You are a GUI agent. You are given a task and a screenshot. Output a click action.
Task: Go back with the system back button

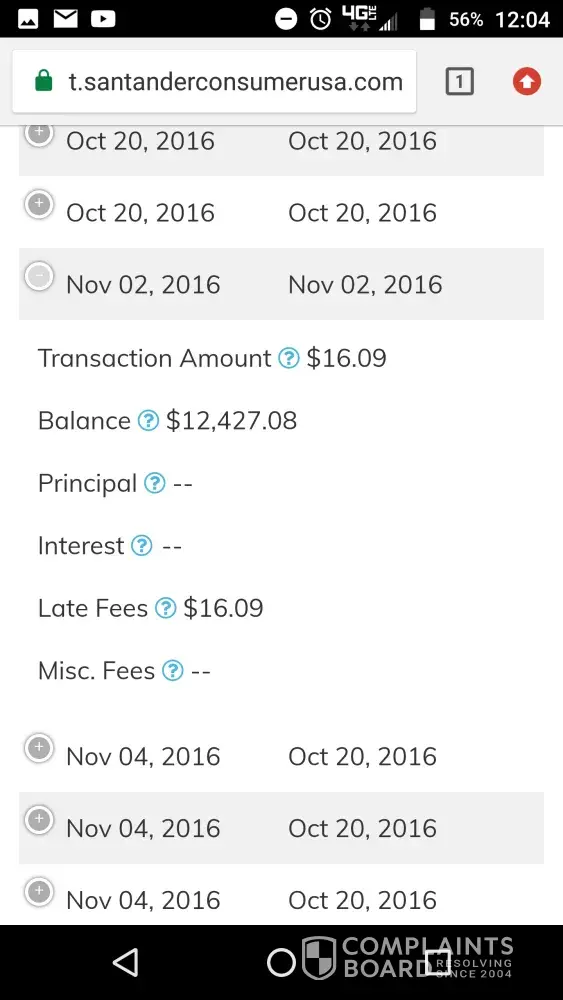tap(126, 962)
